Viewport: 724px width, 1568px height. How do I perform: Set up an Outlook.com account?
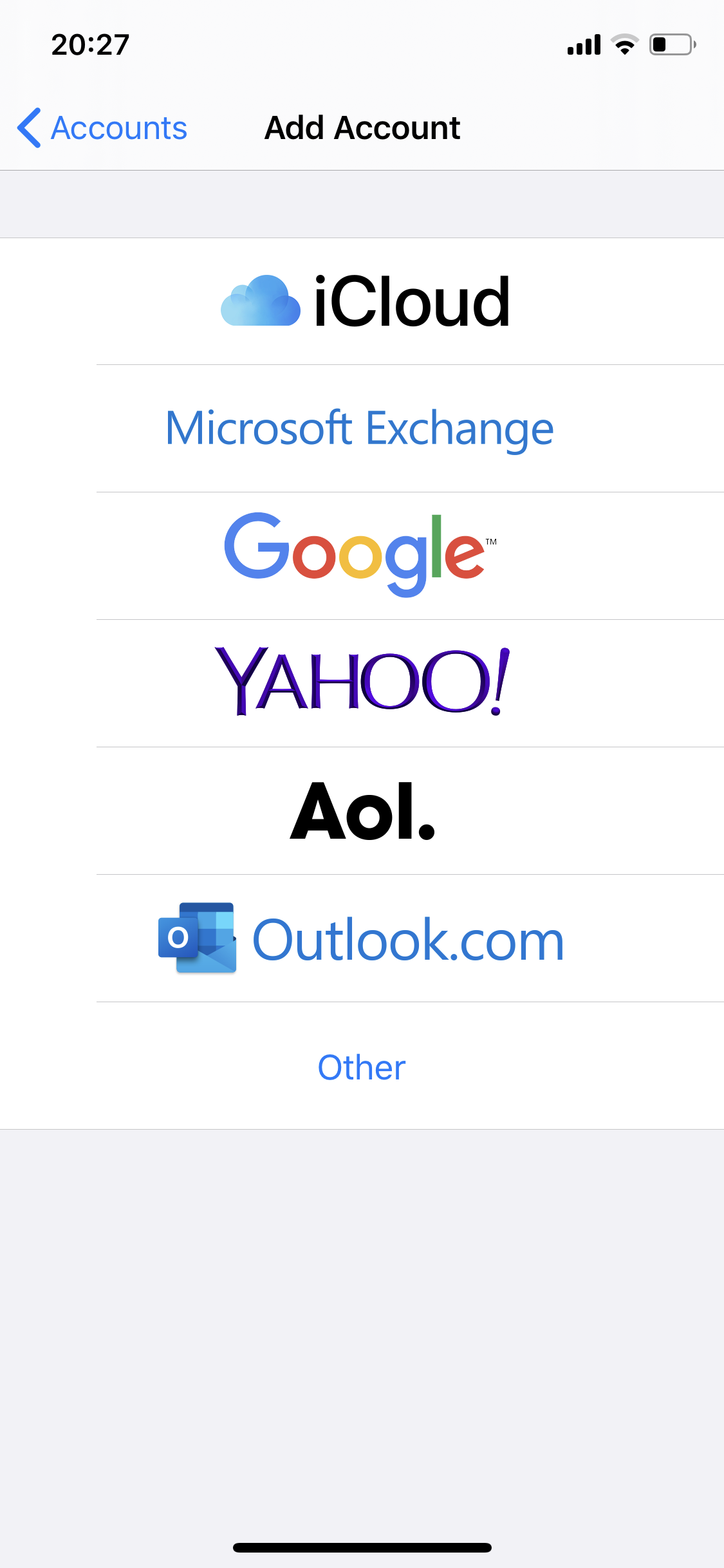(362, 938)
